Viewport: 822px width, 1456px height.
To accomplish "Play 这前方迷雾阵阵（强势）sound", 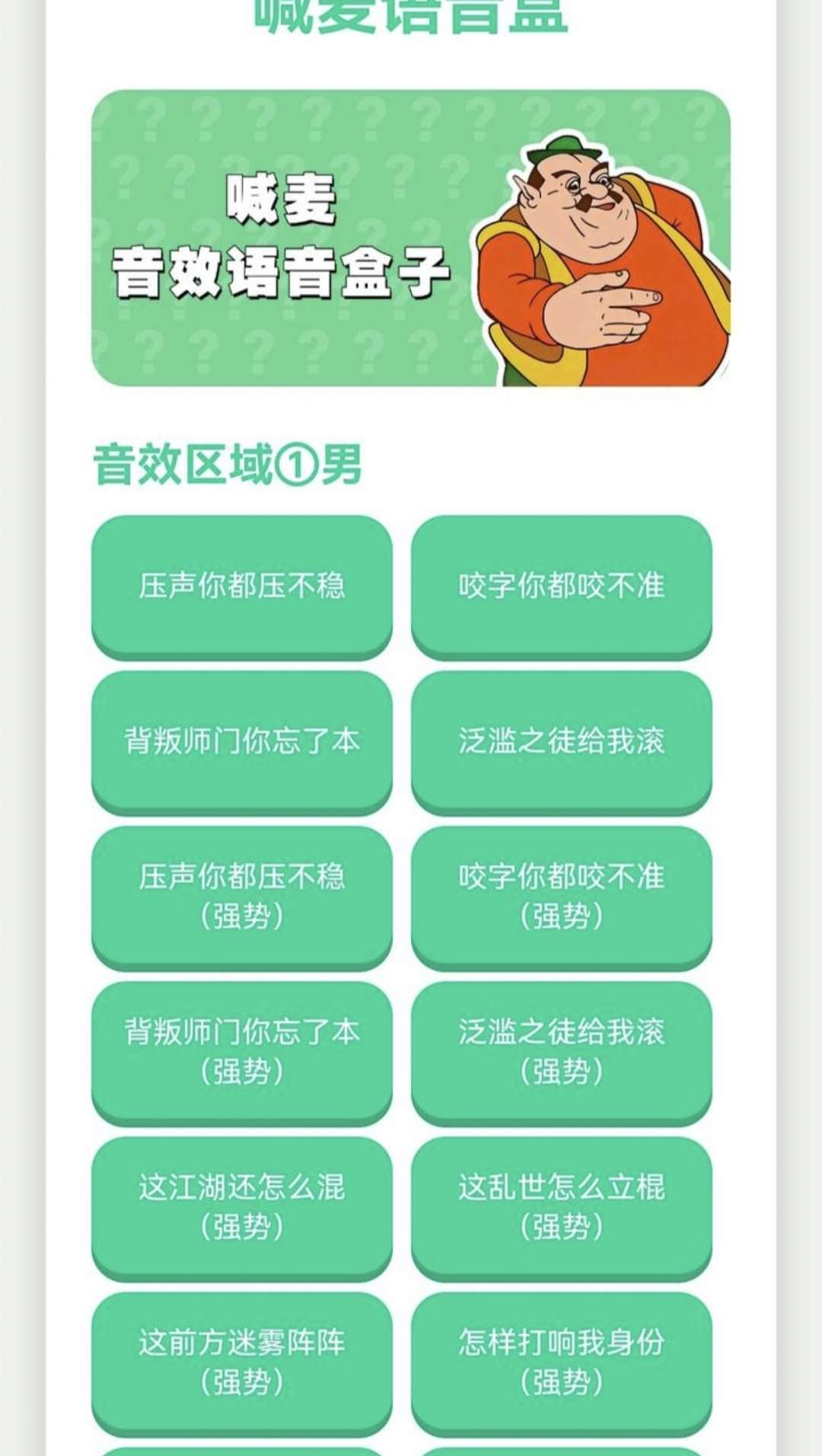I will [x=242, y=1362].
